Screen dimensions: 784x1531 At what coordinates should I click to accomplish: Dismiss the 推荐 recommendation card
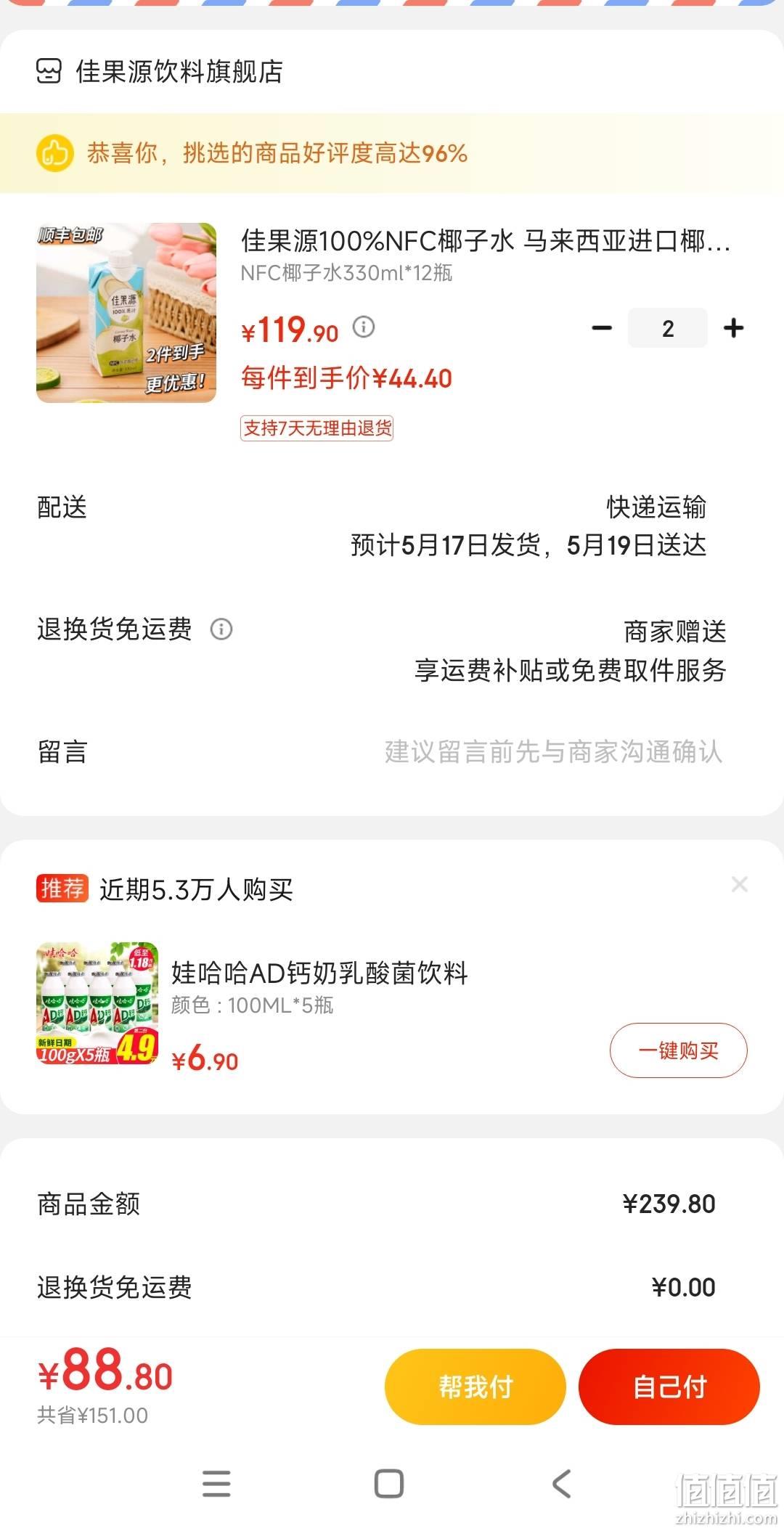pos(740,884)
